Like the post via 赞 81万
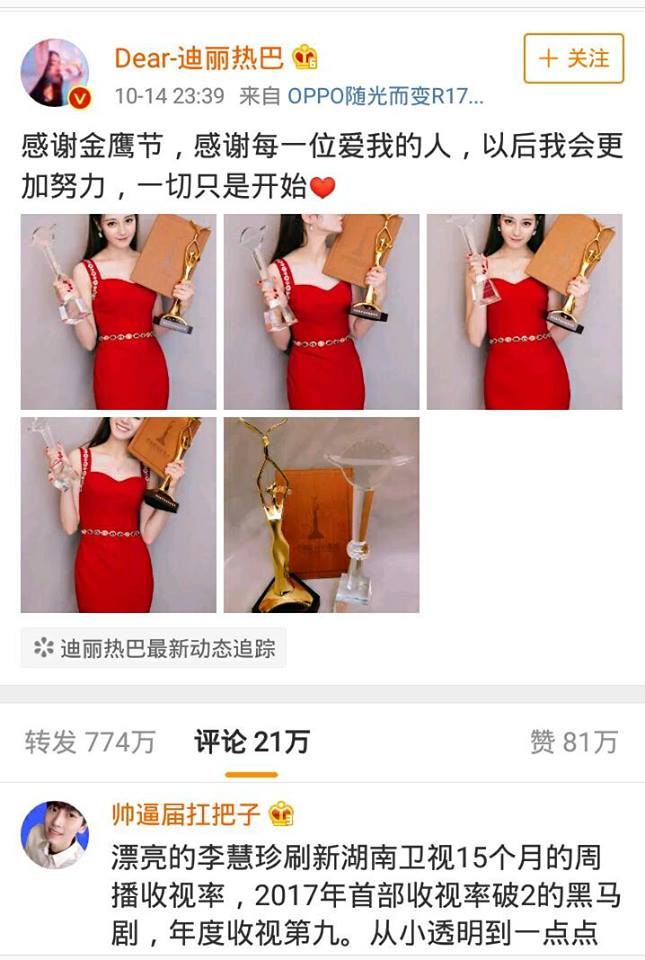This screenshot has width=645, height=960. coord(573,741)
